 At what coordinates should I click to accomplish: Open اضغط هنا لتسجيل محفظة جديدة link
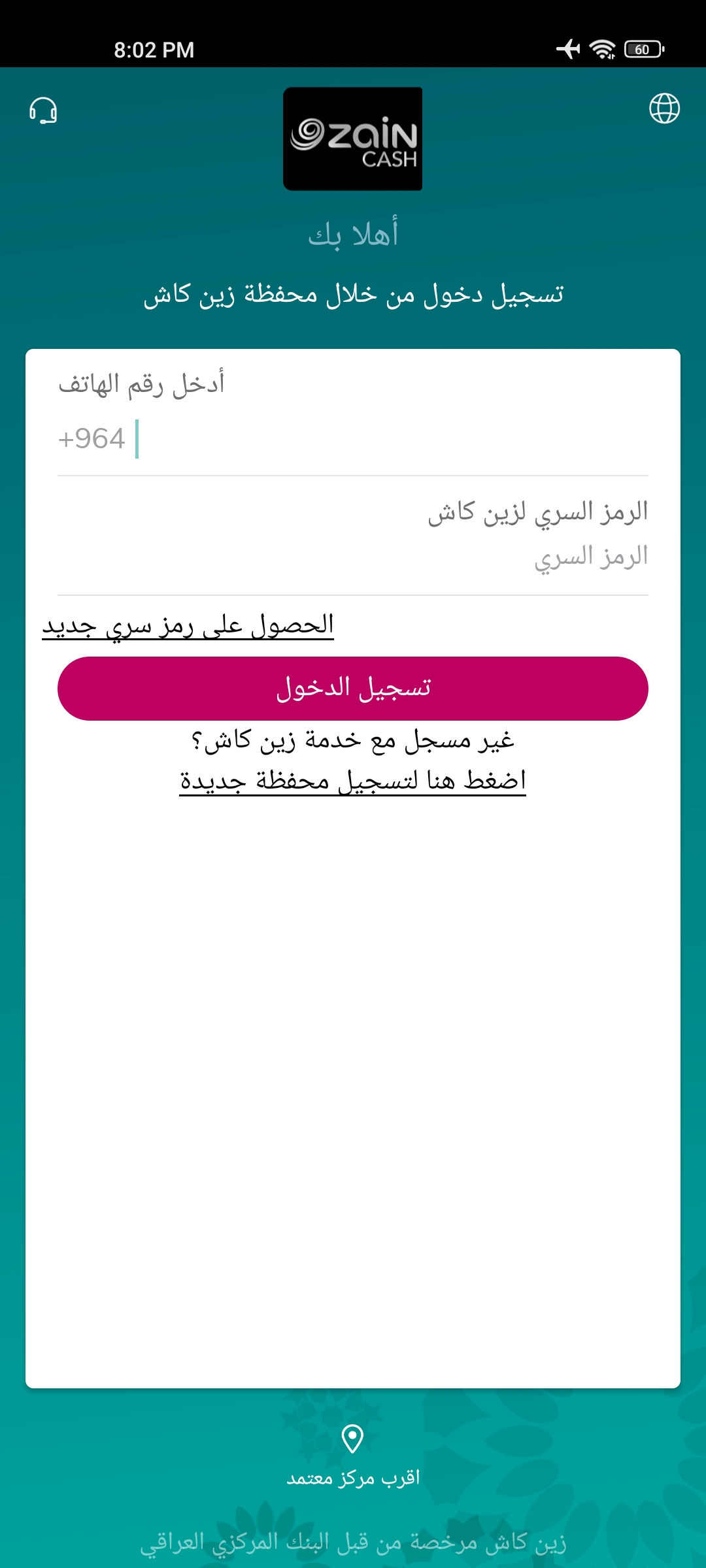353,781
